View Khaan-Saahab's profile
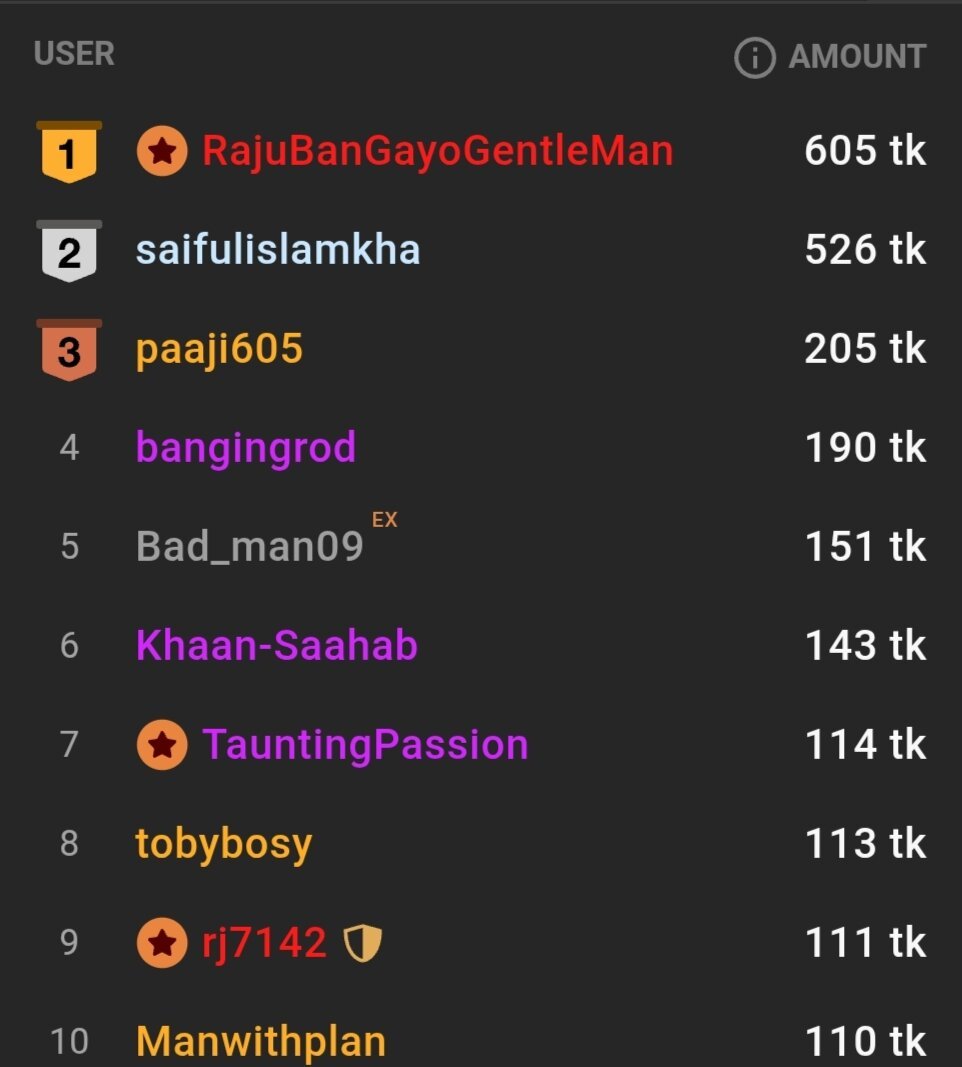Image resolution: width=962 pixels, height=1067 pixels. coord(277,646)
